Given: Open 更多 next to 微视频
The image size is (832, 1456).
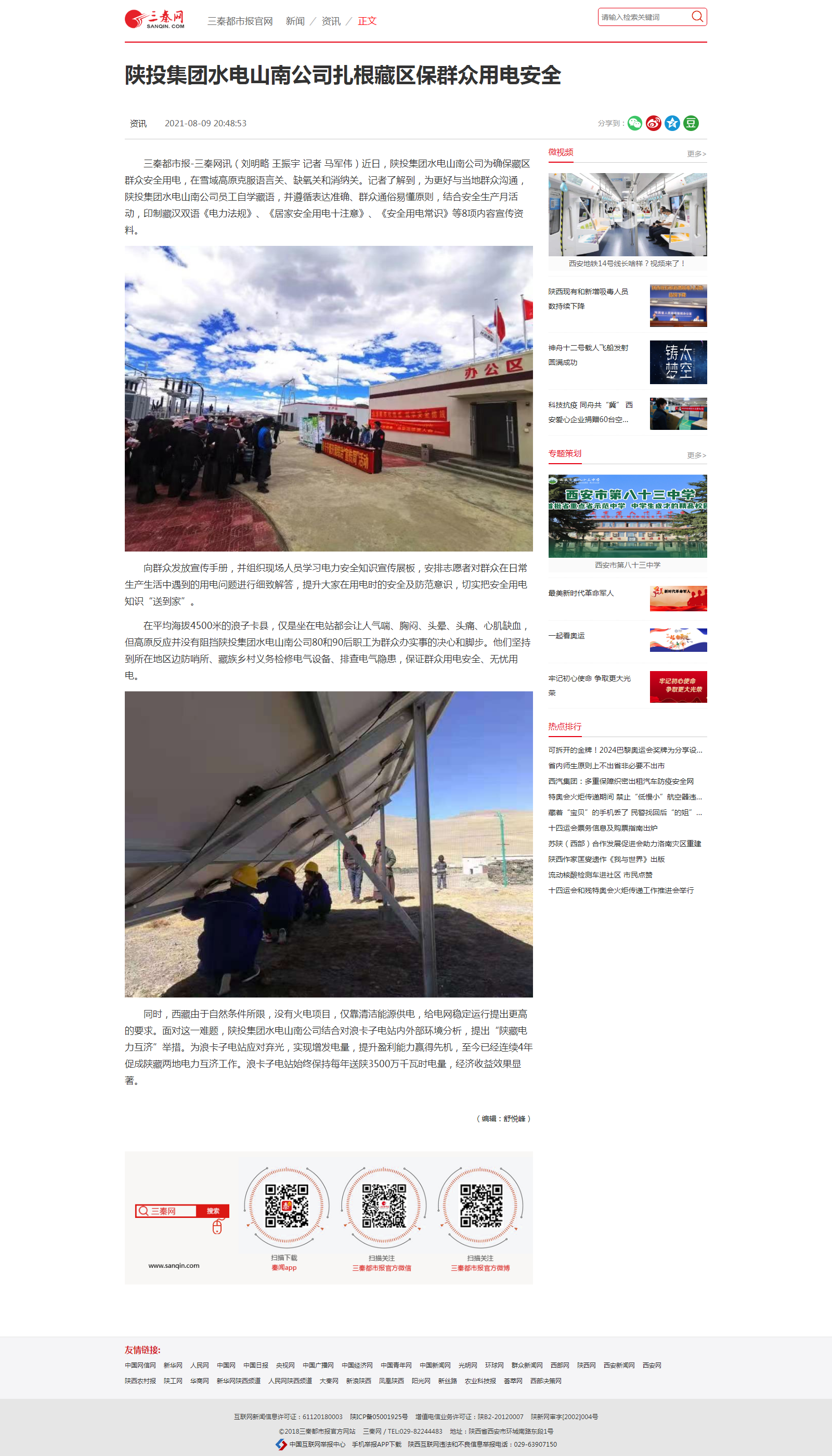Looking at the screenshot, I should coord(696,154).
